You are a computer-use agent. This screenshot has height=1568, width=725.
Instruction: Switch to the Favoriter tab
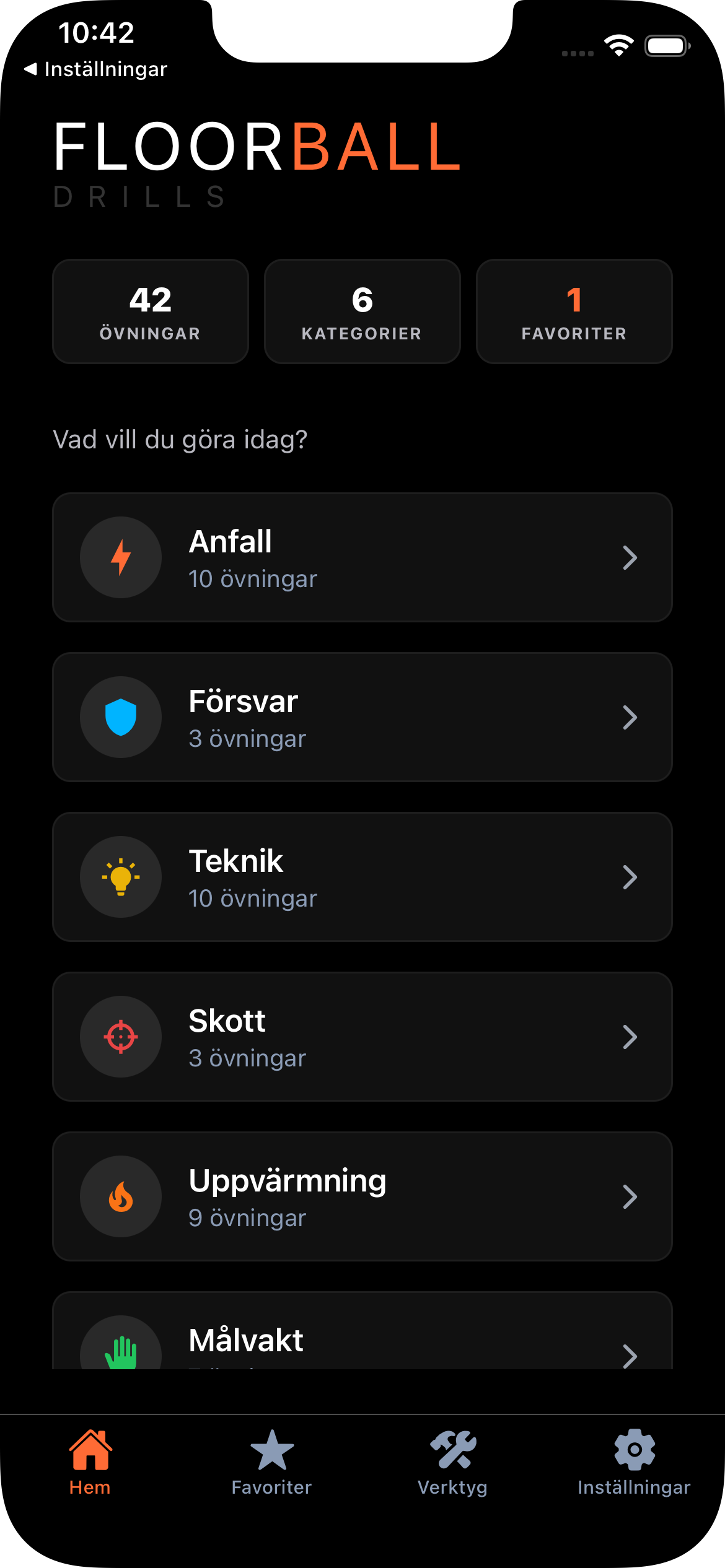271,1461
